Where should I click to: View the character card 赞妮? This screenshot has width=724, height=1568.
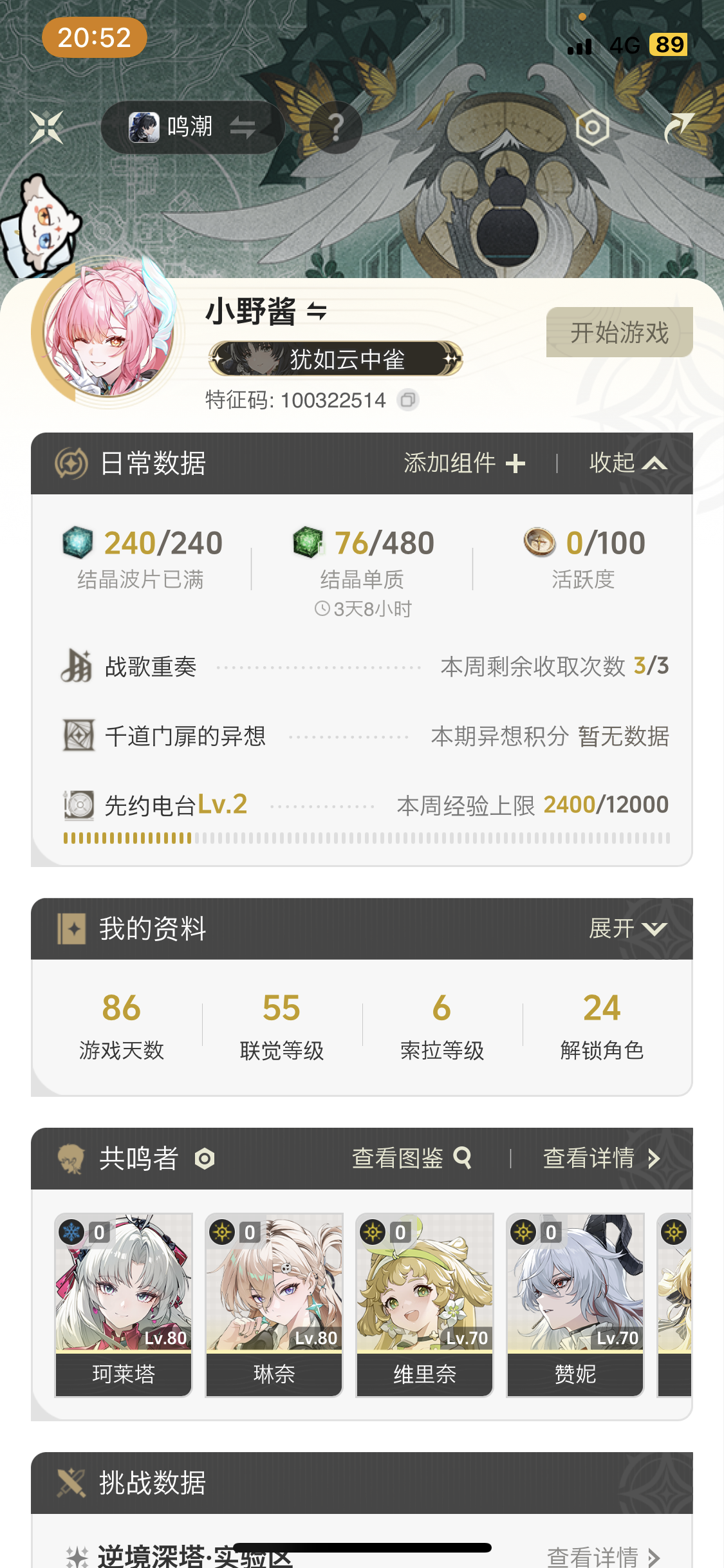575,1305
